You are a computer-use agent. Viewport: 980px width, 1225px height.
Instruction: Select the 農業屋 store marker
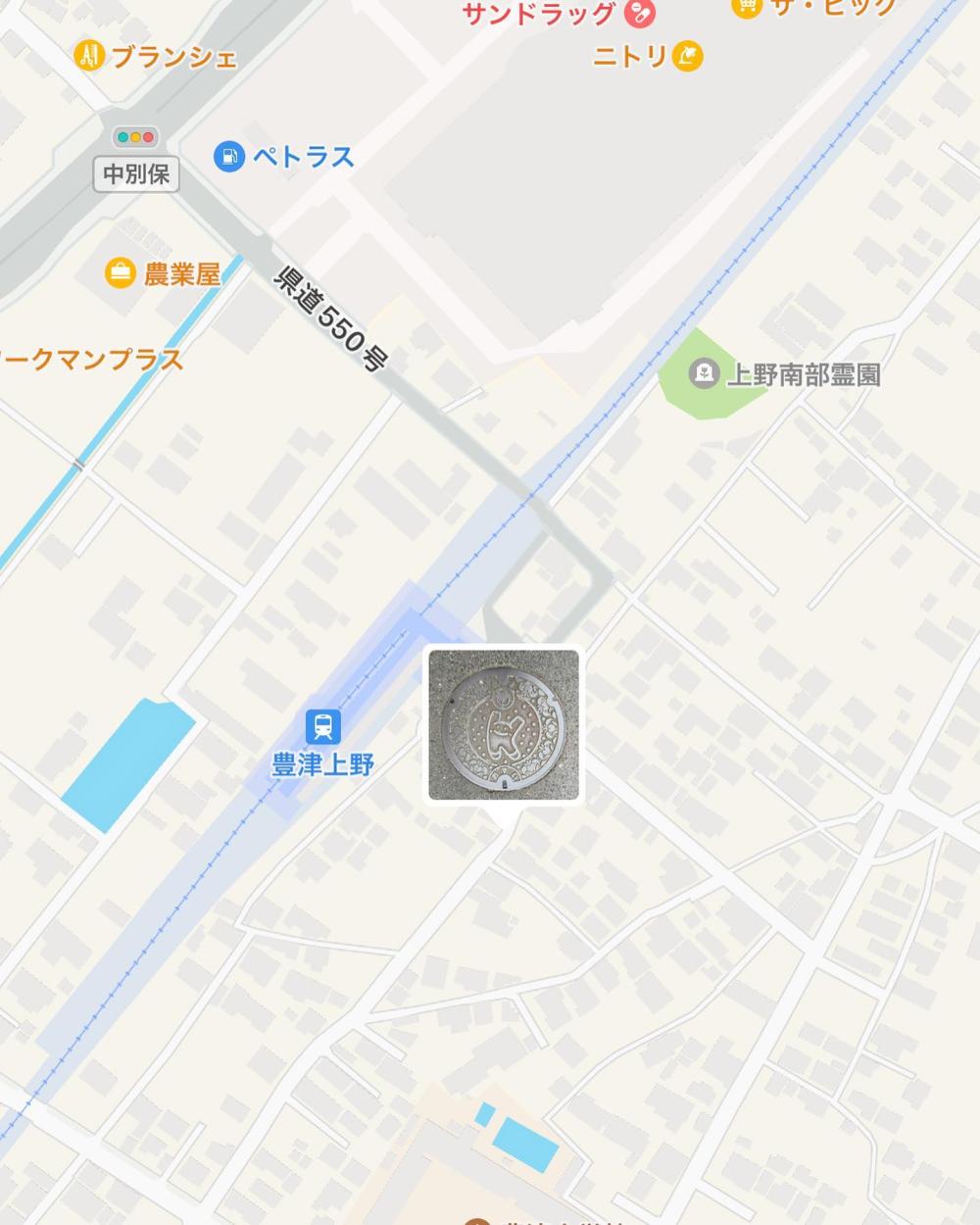pos(121,273)
